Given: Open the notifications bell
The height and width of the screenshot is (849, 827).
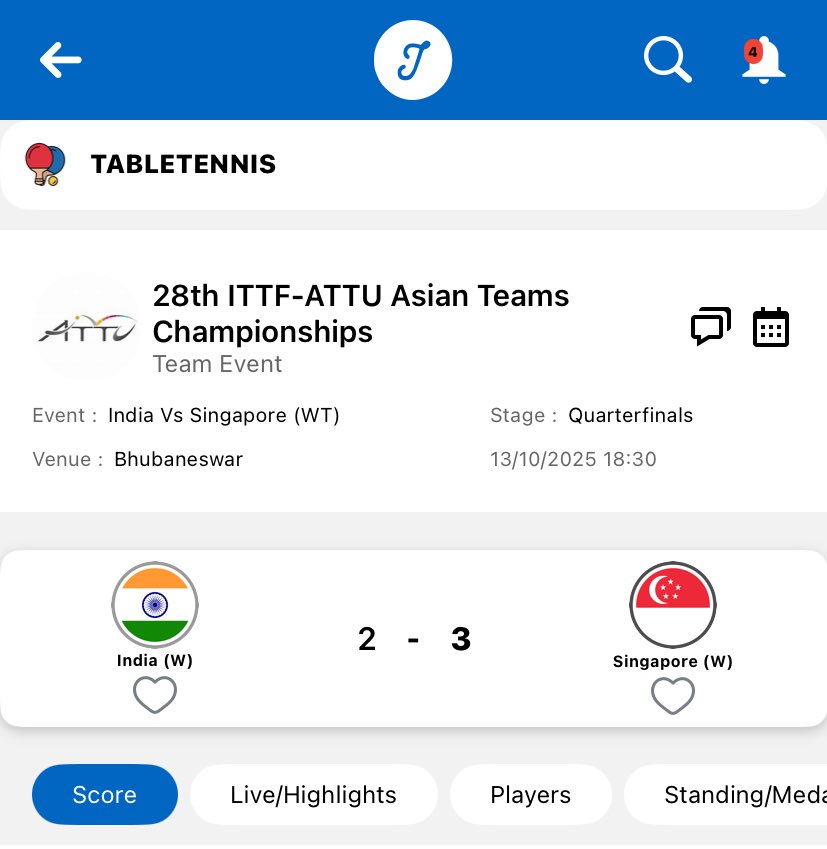Looking at the screenshot, I should [763, 61].
